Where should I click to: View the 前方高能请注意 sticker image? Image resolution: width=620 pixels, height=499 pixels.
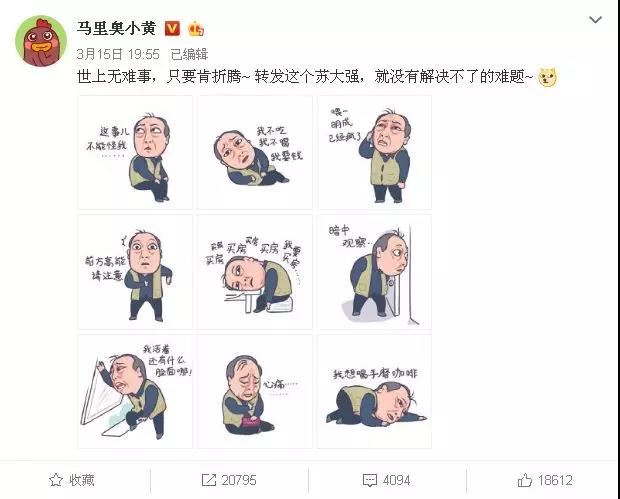pyautogui.click(x=135, y=271)
